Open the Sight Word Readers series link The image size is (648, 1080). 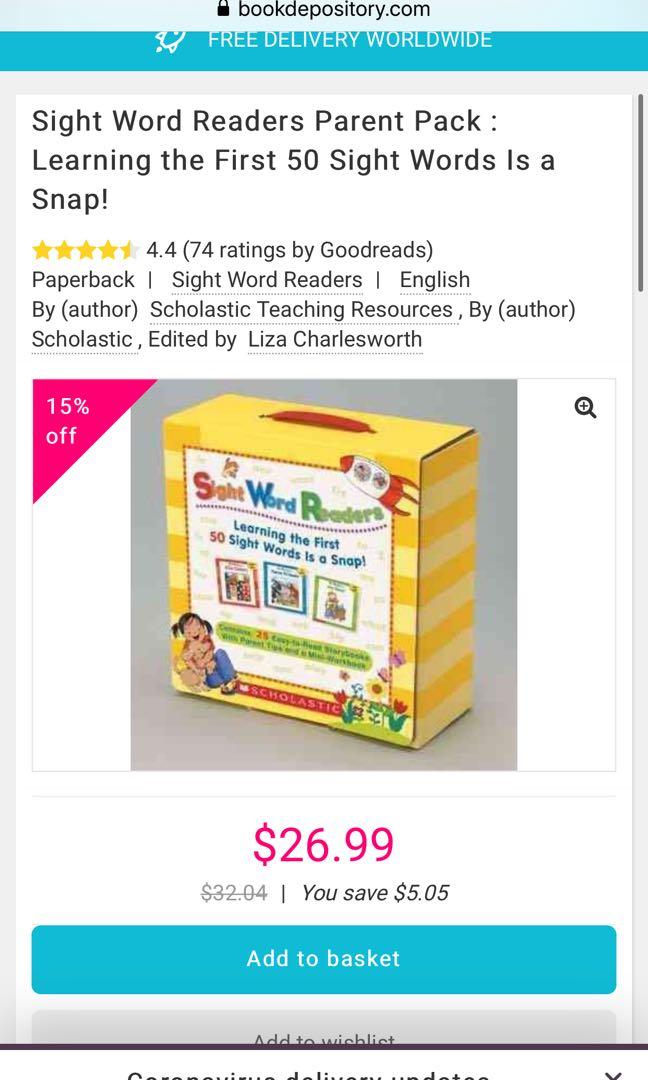[267, 280]
